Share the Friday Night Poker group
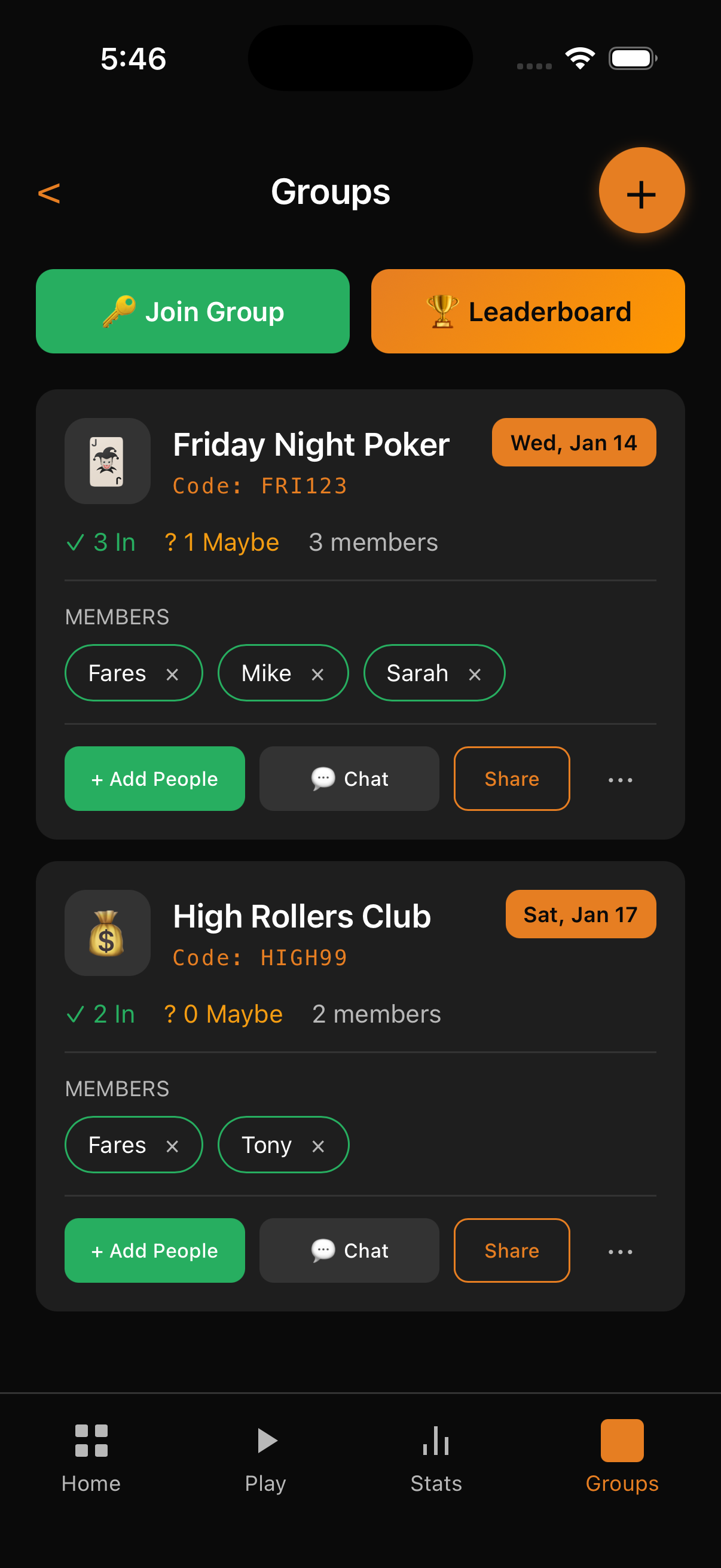This screenshot has height=1568, width=721. tap(511, 779)
